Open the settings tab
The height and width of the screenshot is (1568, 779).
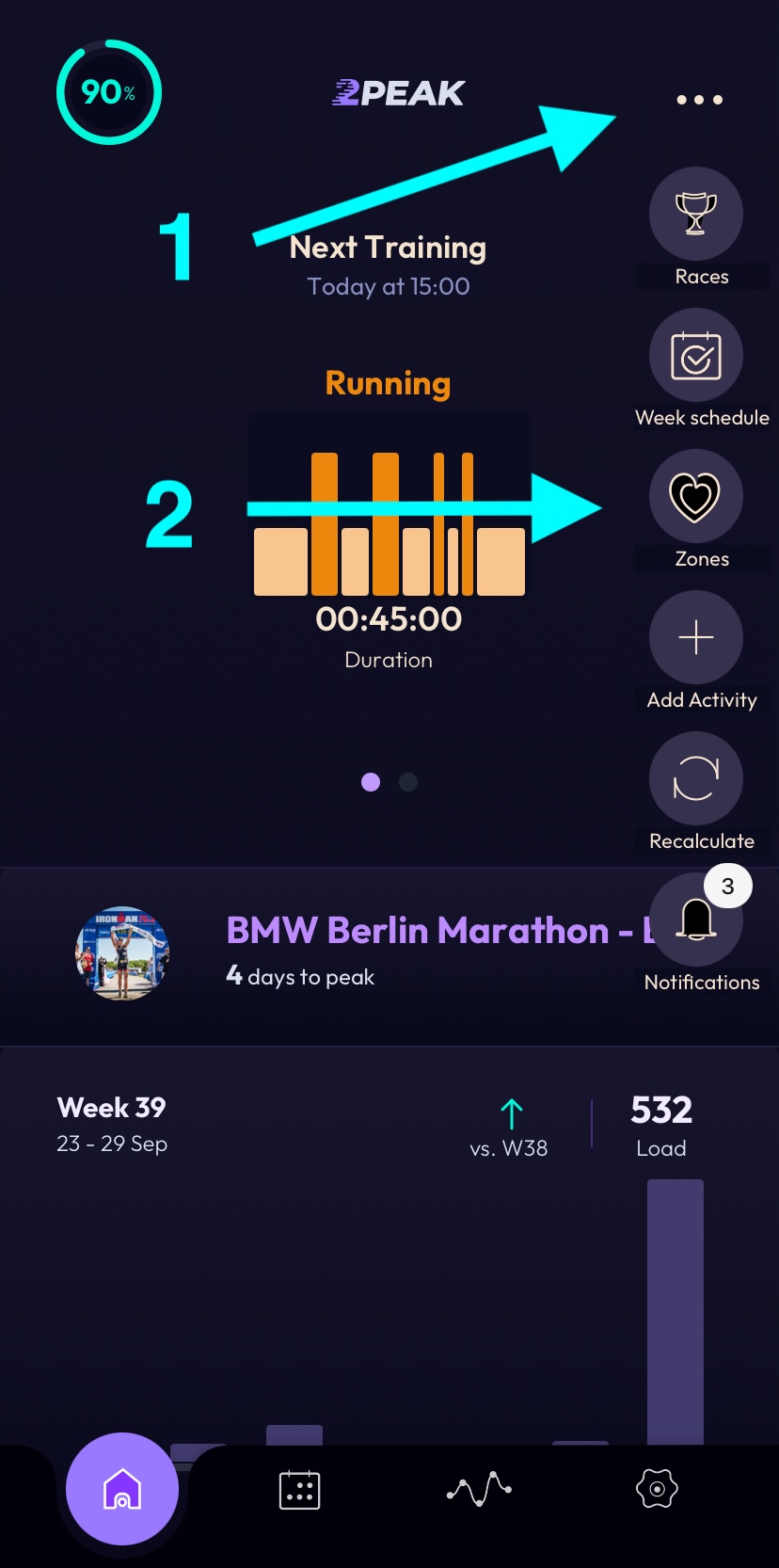coord(657,1489)
